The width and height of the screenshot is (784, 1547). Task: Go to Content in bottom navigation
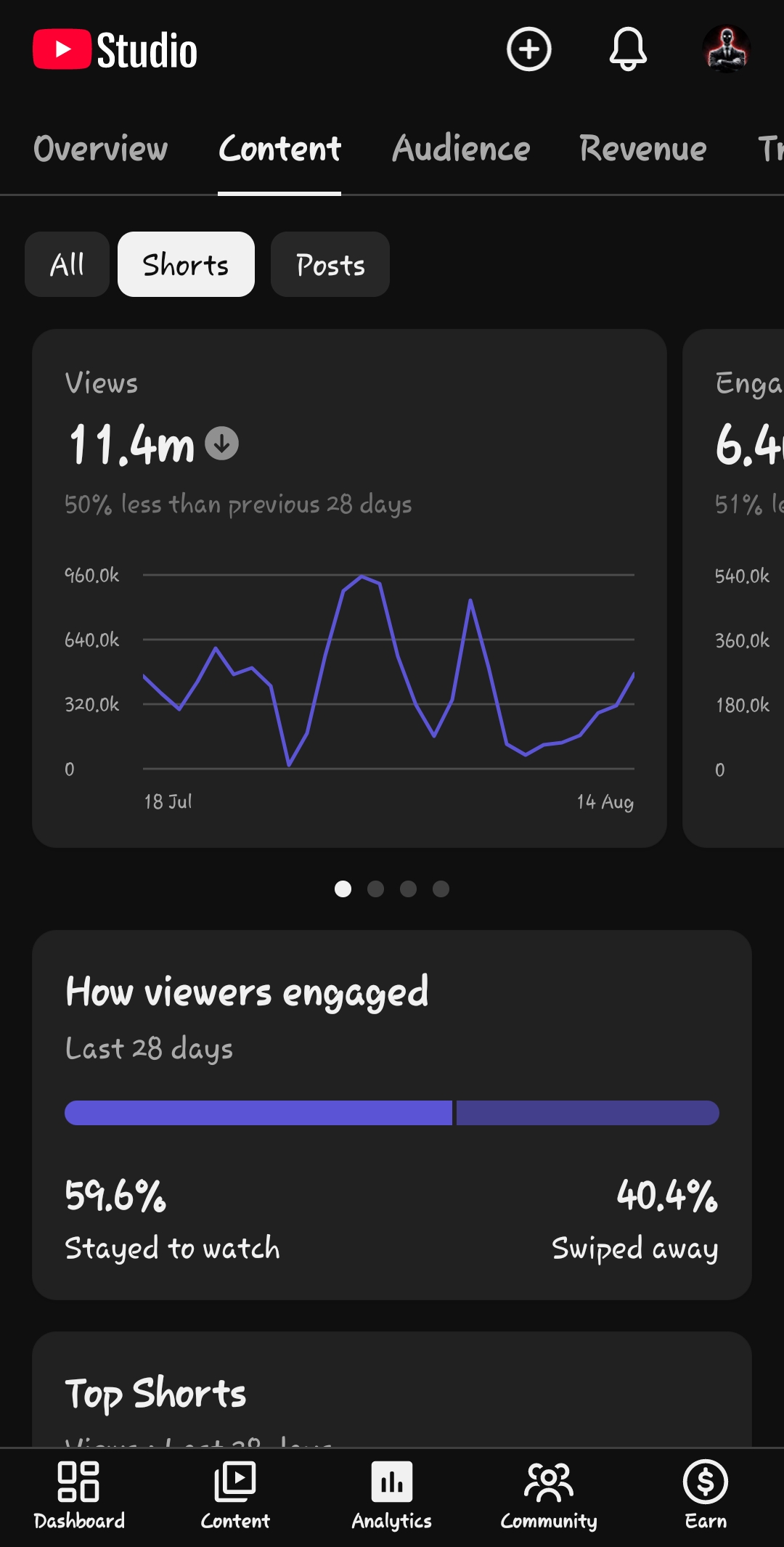pos(235,1495)
